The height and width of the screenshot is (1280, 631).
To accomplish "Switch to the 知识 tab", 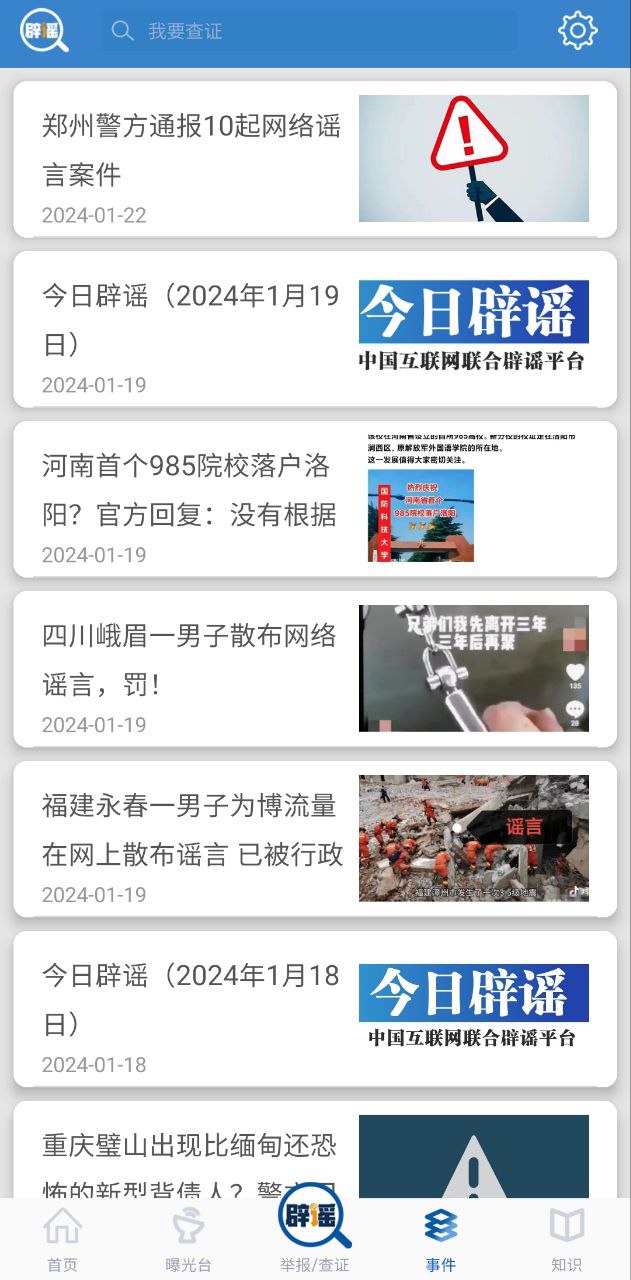I will click(566, 1238).
